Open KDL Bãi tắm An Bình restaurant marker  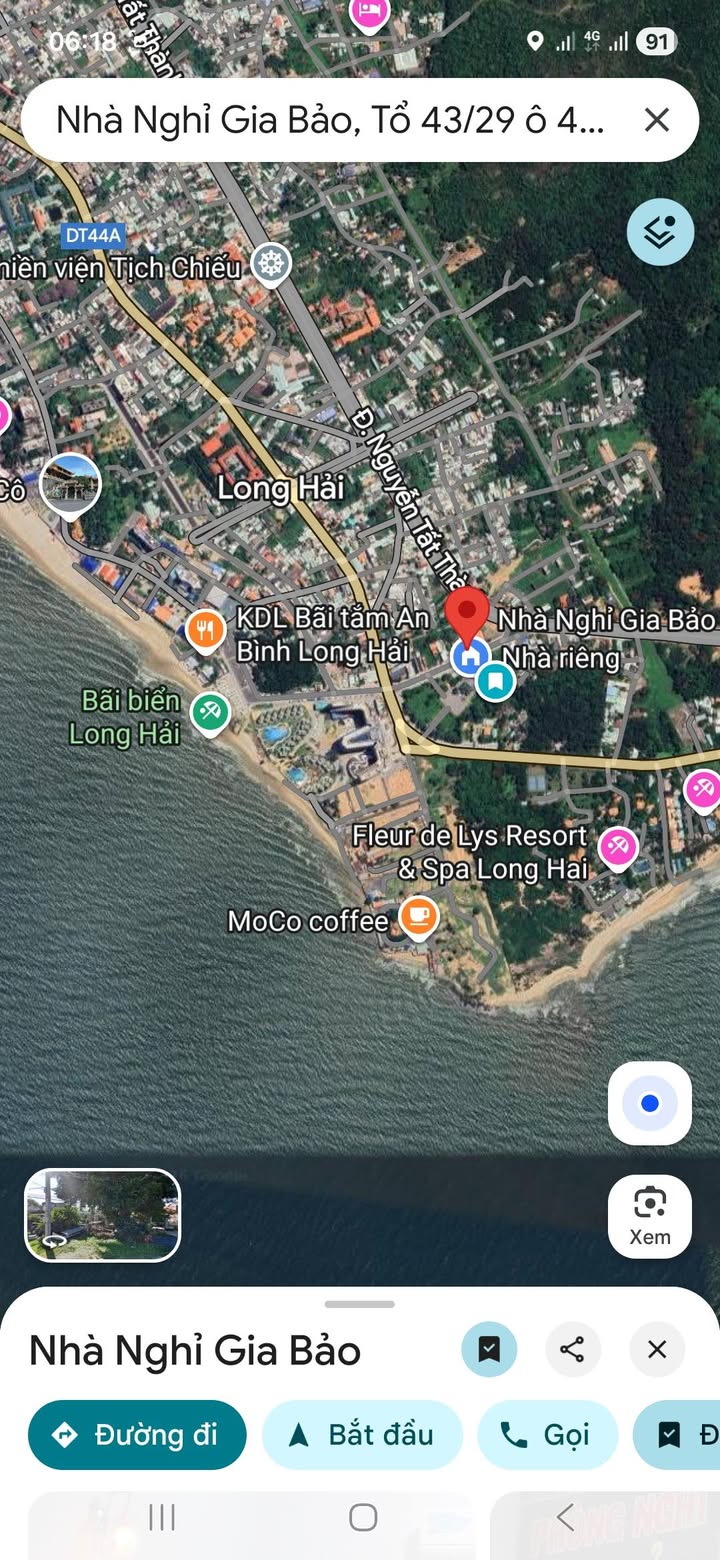point(206,629)
